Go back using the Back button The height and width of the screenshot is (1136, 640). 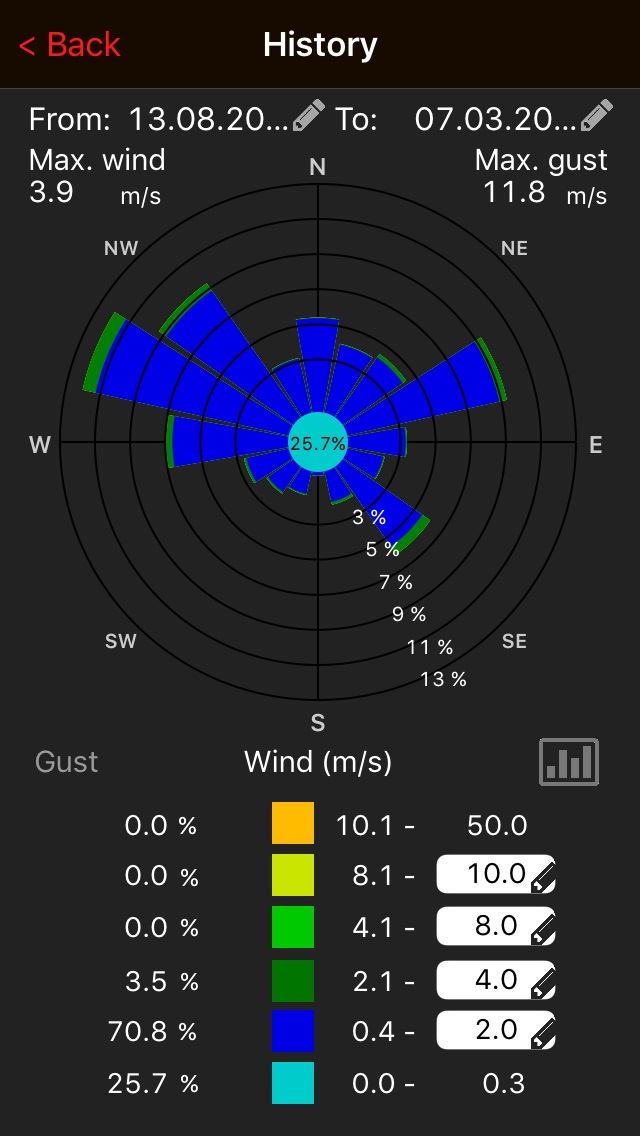[x=69, y=45]
